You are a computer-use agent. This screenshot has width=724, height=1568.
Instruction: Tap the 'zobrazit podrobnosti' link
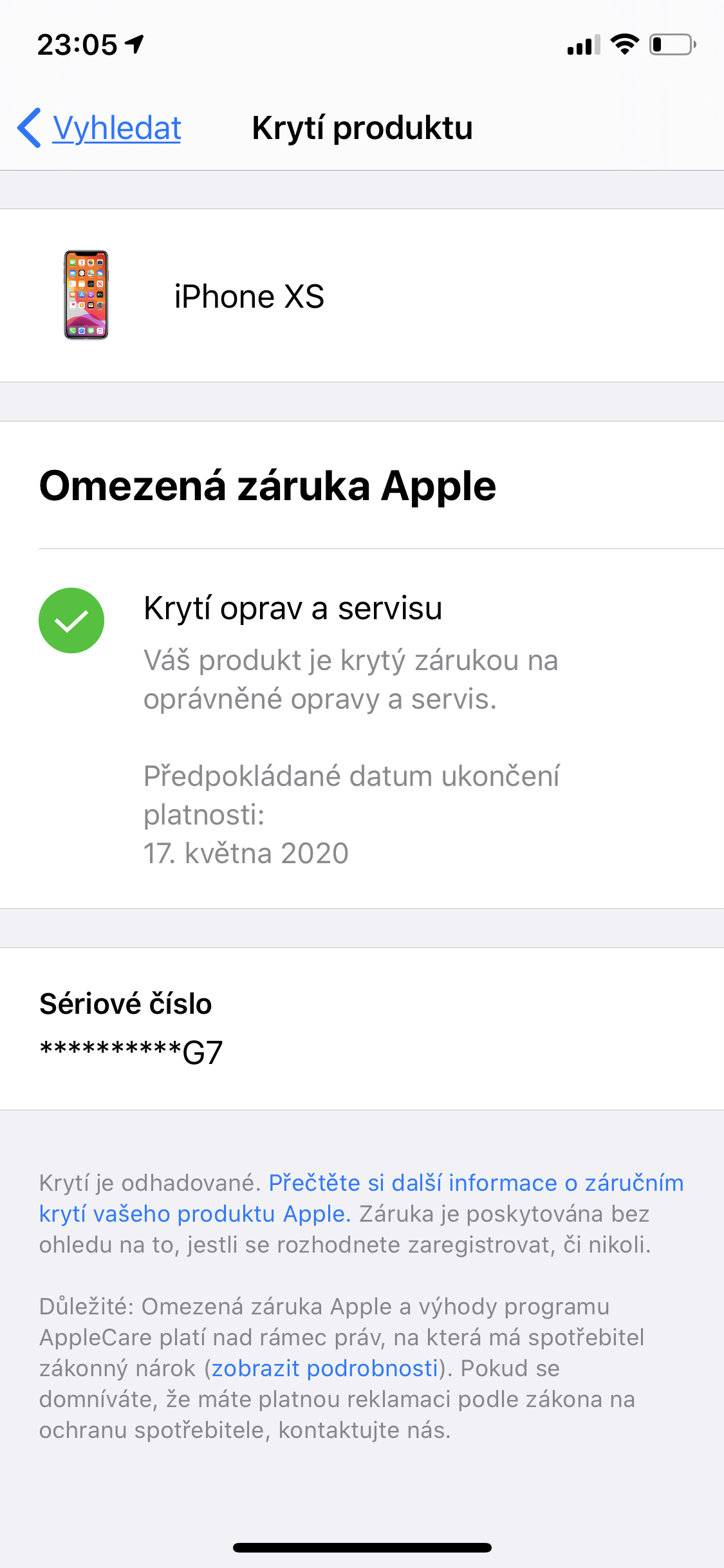click(325, 1368)
